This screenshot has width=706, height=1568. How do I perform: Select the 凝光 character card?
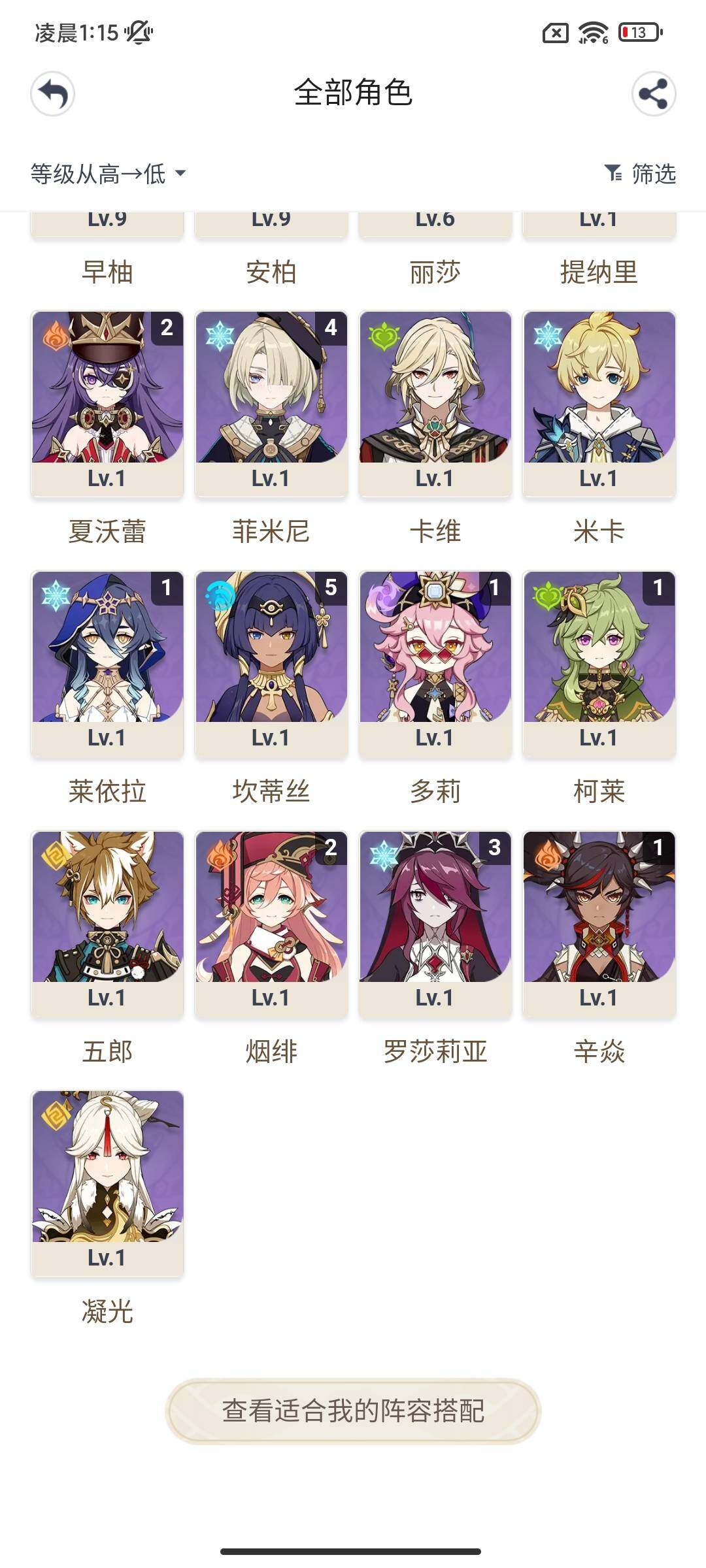[108, 1183]
